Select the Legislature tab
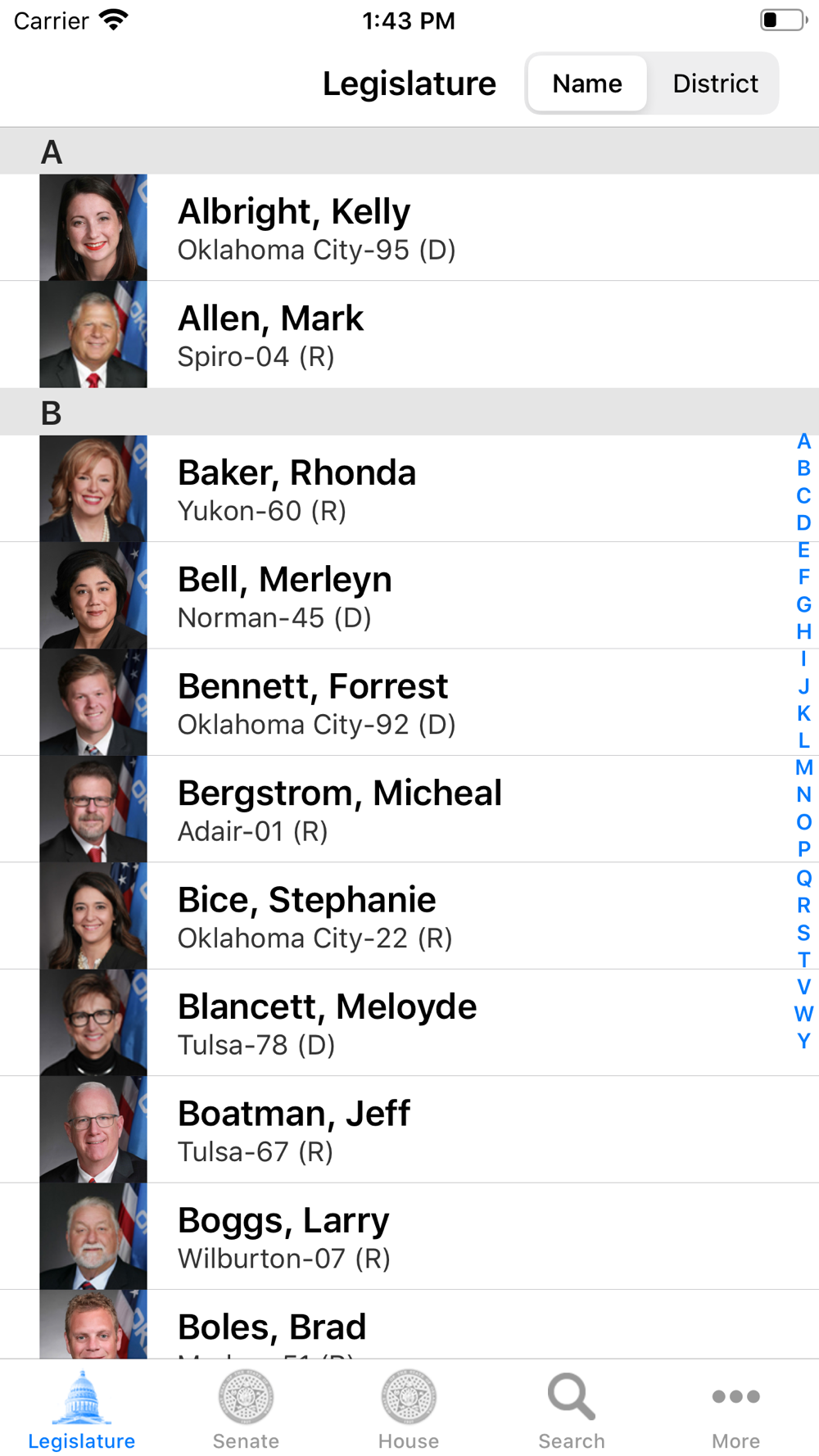The image size is (819, 1456). click(82, 1411)
